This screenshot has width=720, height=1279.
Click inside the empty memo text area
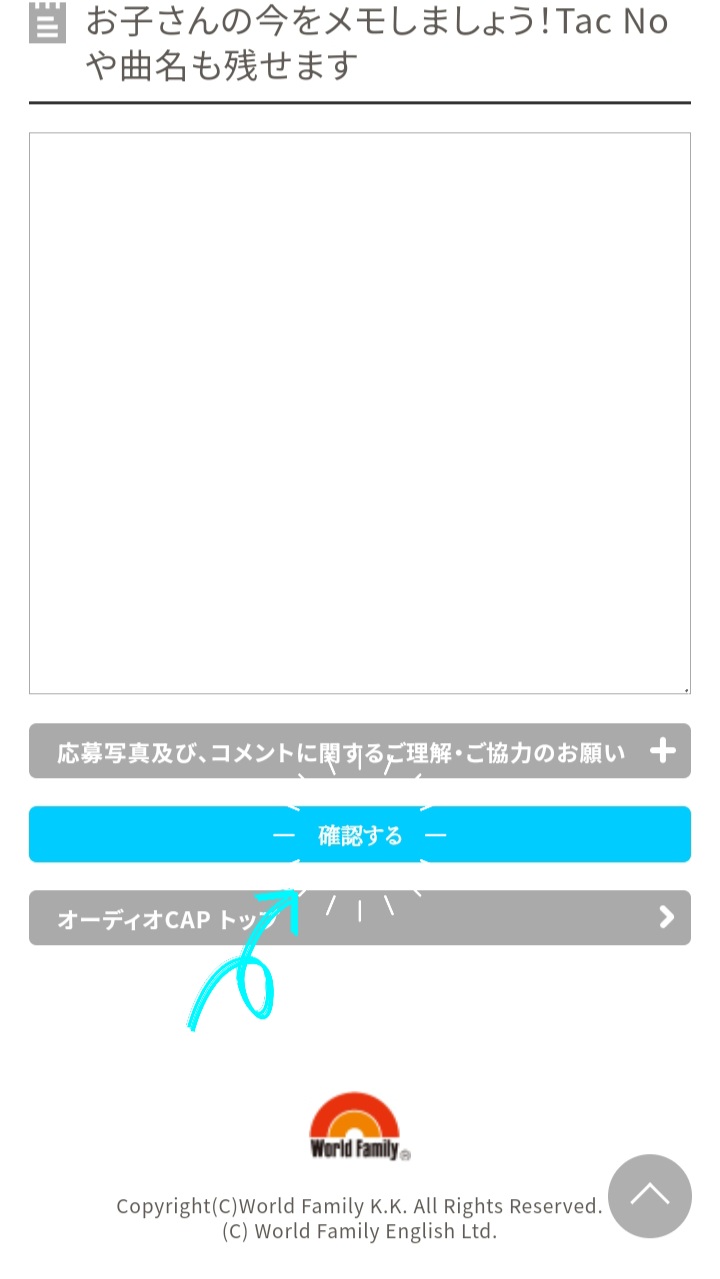coord(359,412)
